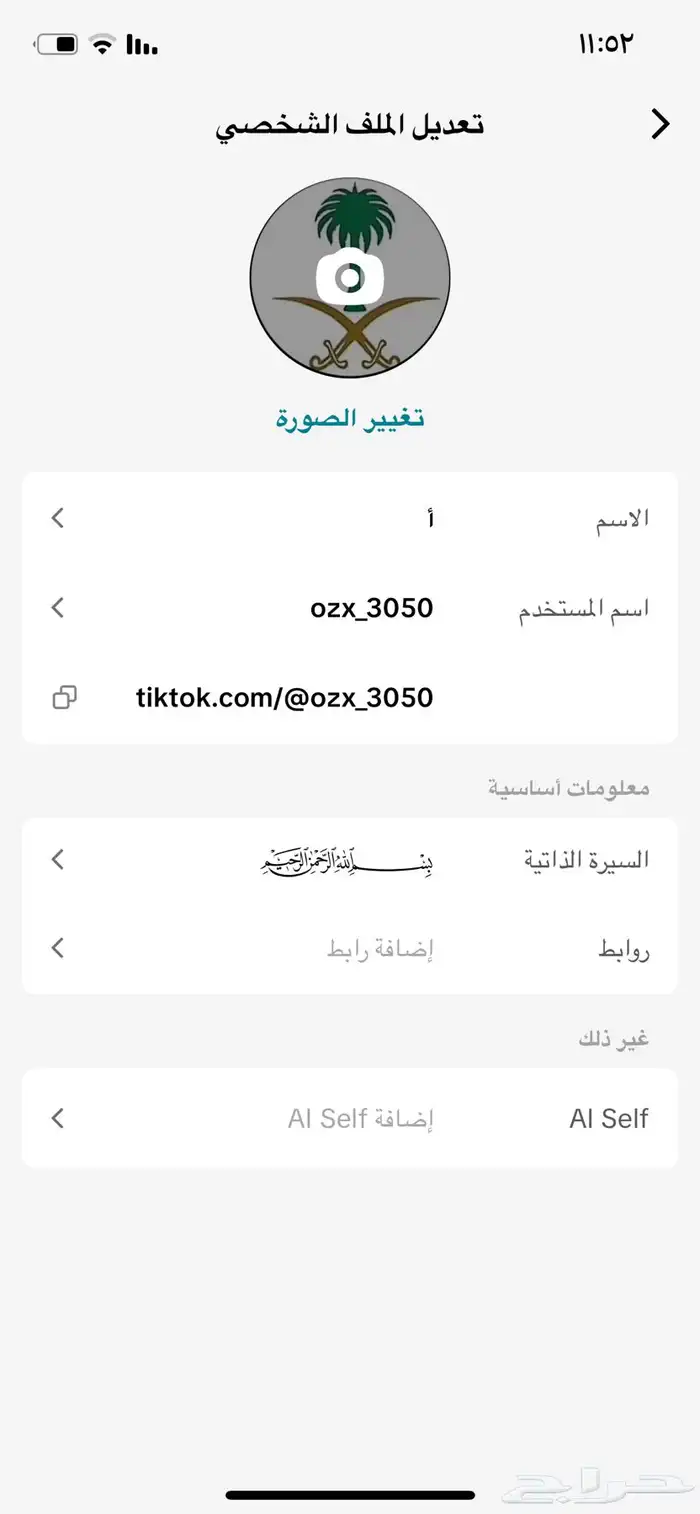This screenshot has width=700, height=1514.
Task: Copy the tiktok.com/@ozx_3050 profile link
Action: [64, 697]
